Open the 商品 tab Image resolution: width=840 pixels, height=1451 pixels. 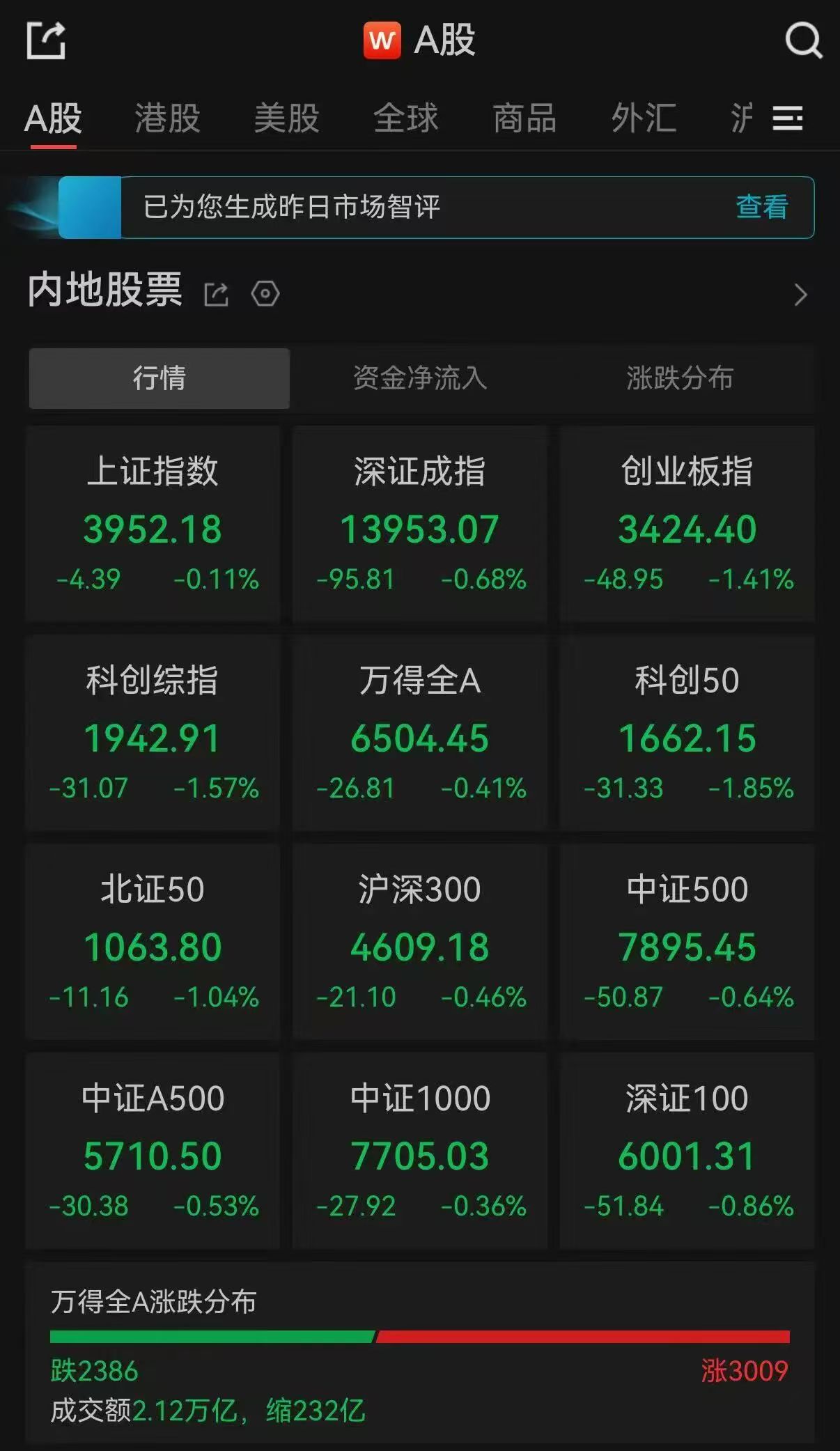click(525, 118)
